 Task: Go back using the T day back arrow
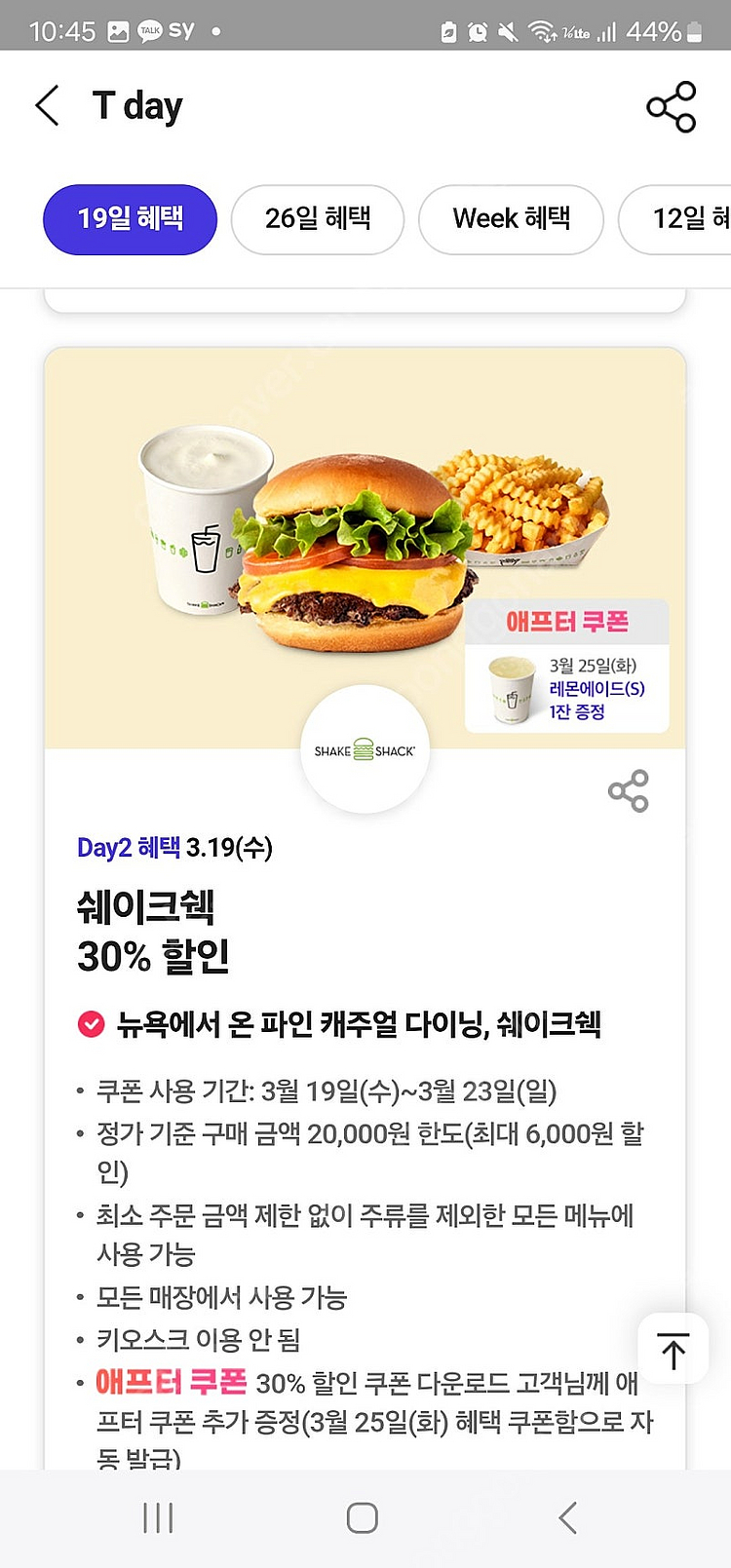(x=47, y=105)
